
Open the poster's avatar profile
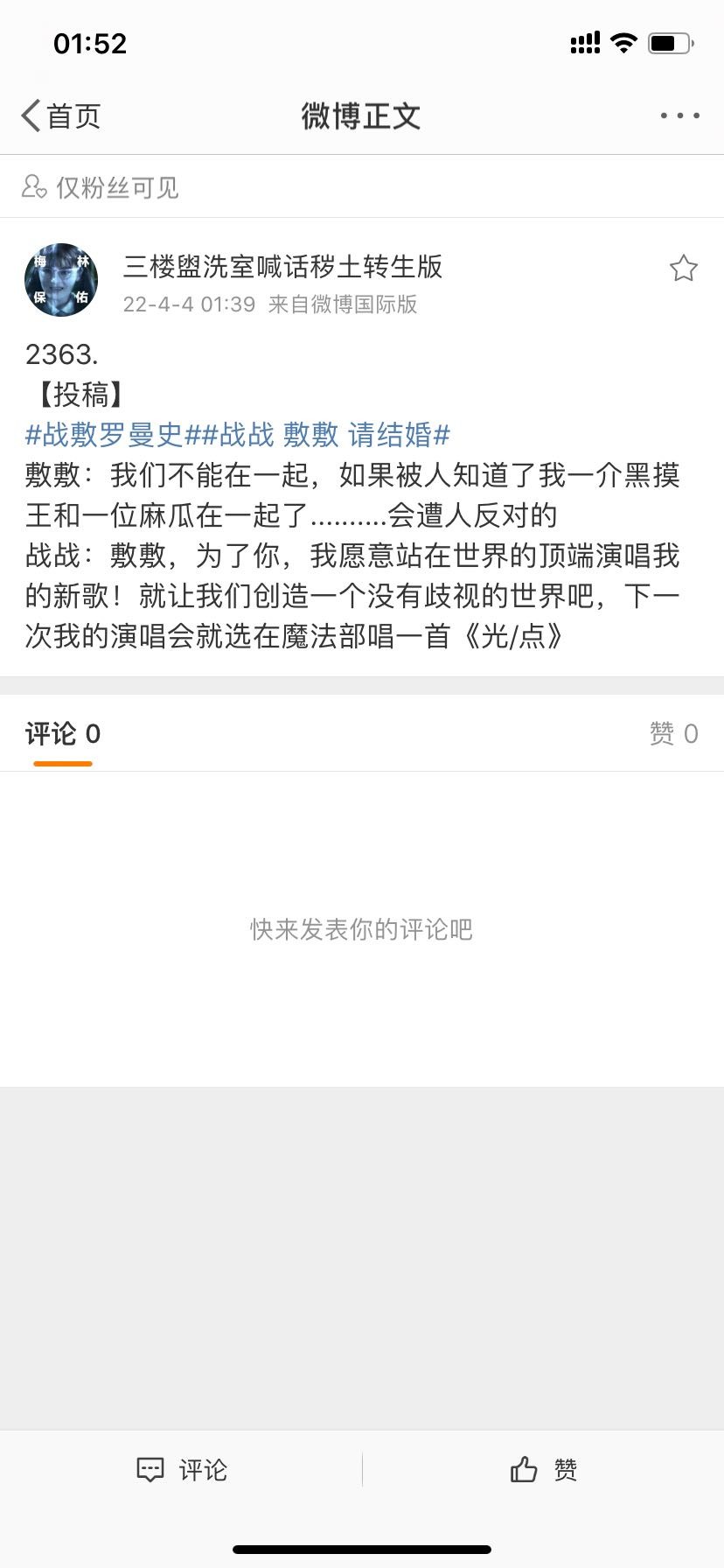tap(61, 280)
